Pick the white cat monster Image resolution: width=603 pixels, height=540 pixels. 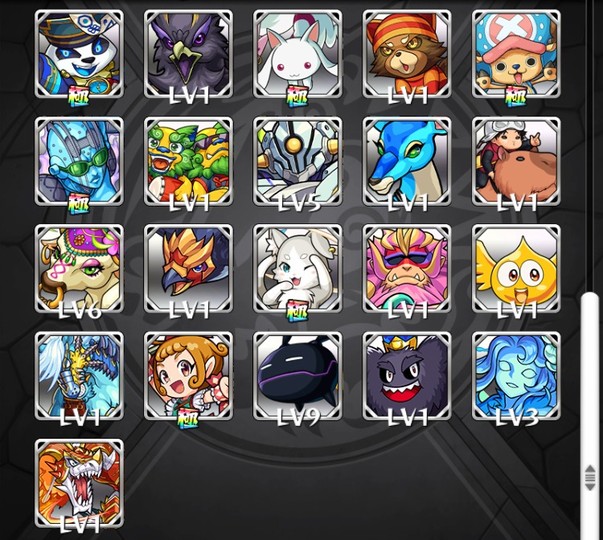click(x=297, y=268)
